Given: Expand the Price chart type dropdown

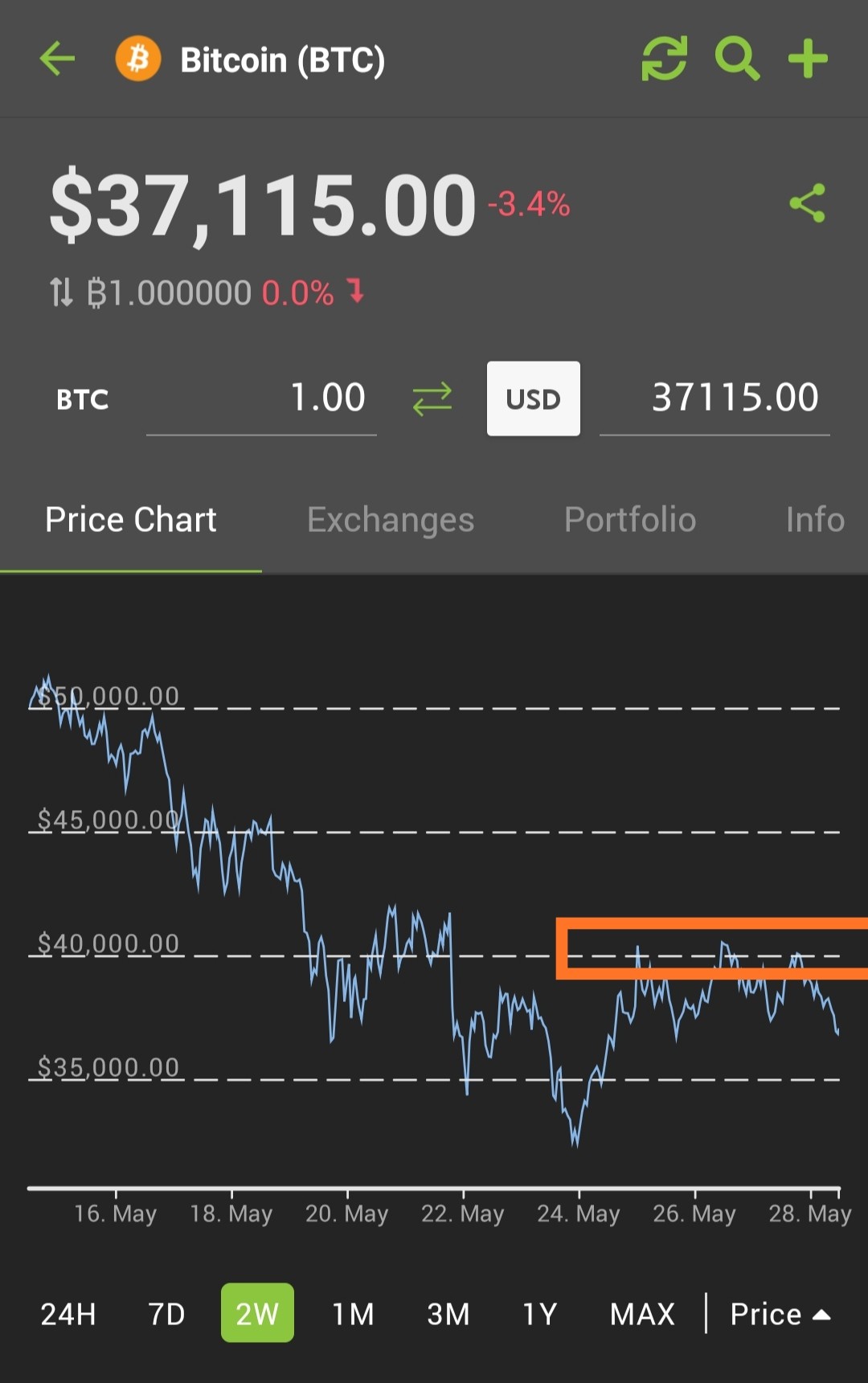Looking at the screenshot, I should tap(780, 1314).
